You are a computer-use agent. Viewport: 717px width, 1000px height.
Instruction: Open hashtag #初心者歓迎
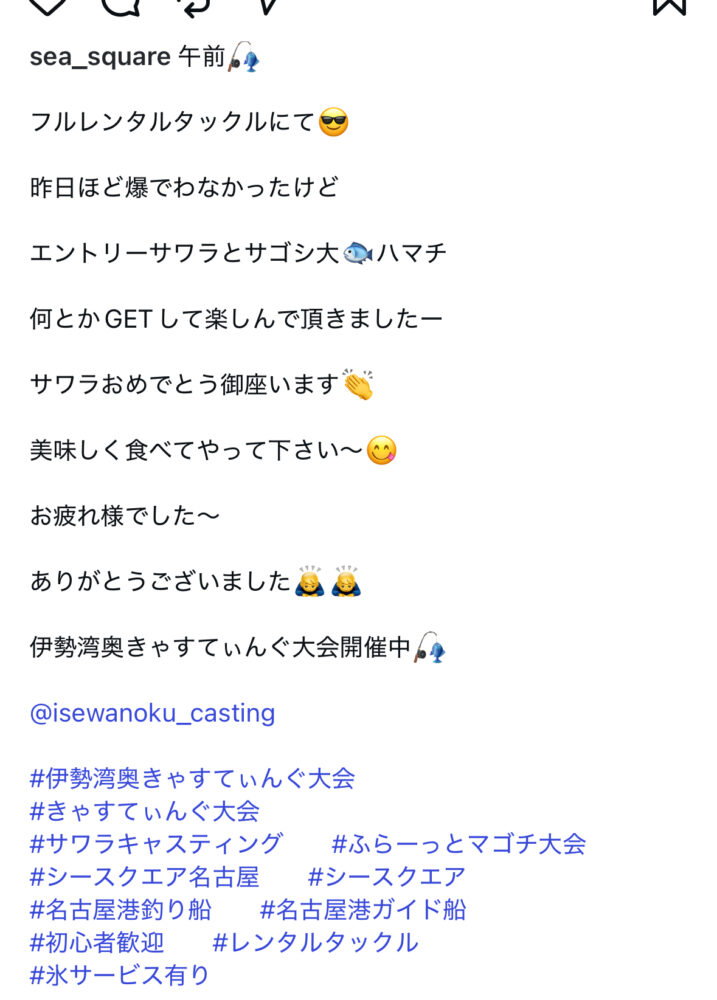click(x=96, y=942)
